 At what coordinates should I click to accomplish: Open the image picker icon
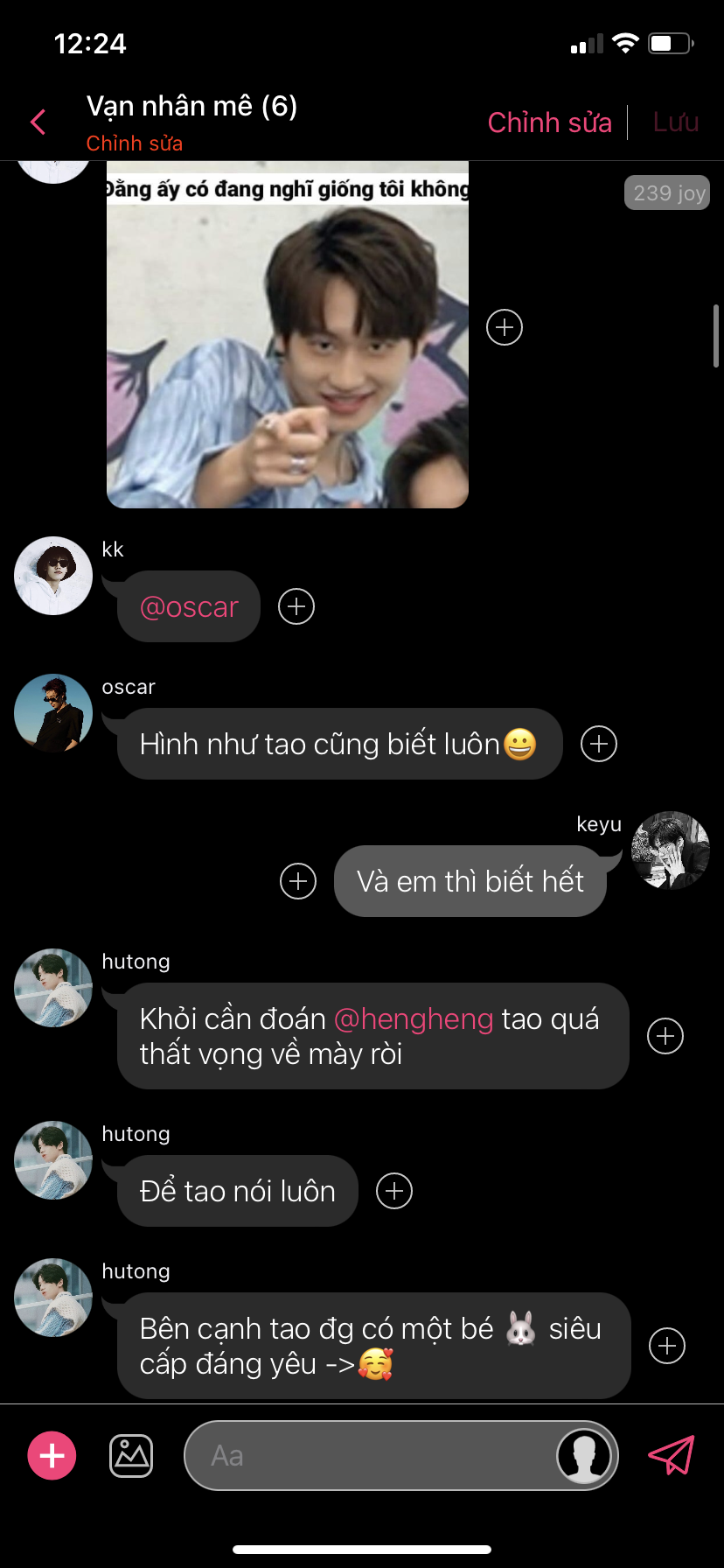click(x=131, y=1456)
